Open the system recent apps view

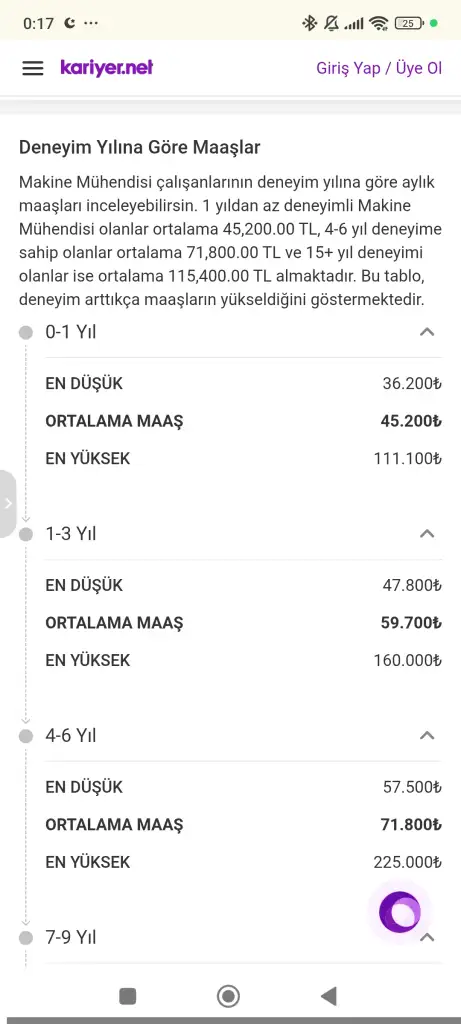click(x=128, y=996)
